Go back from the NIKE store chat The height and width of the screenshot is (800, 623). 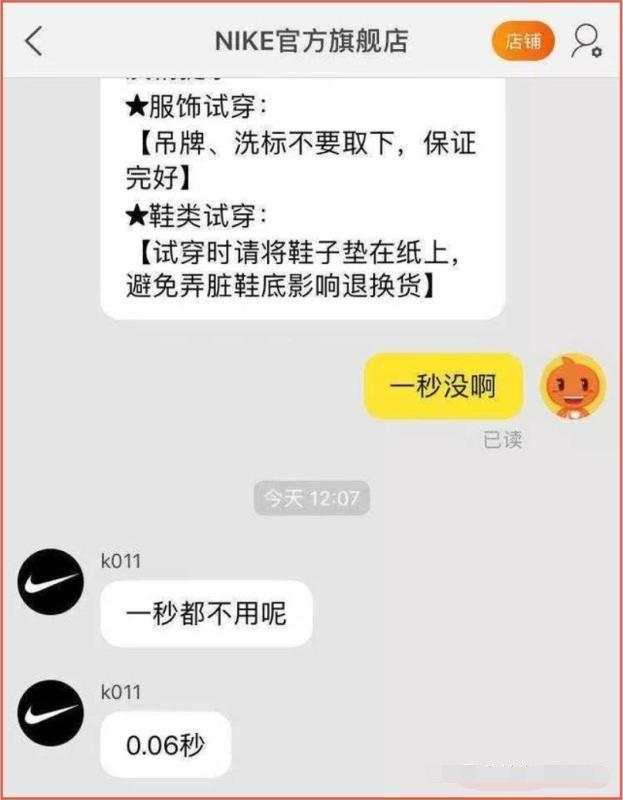click(35, 42)
